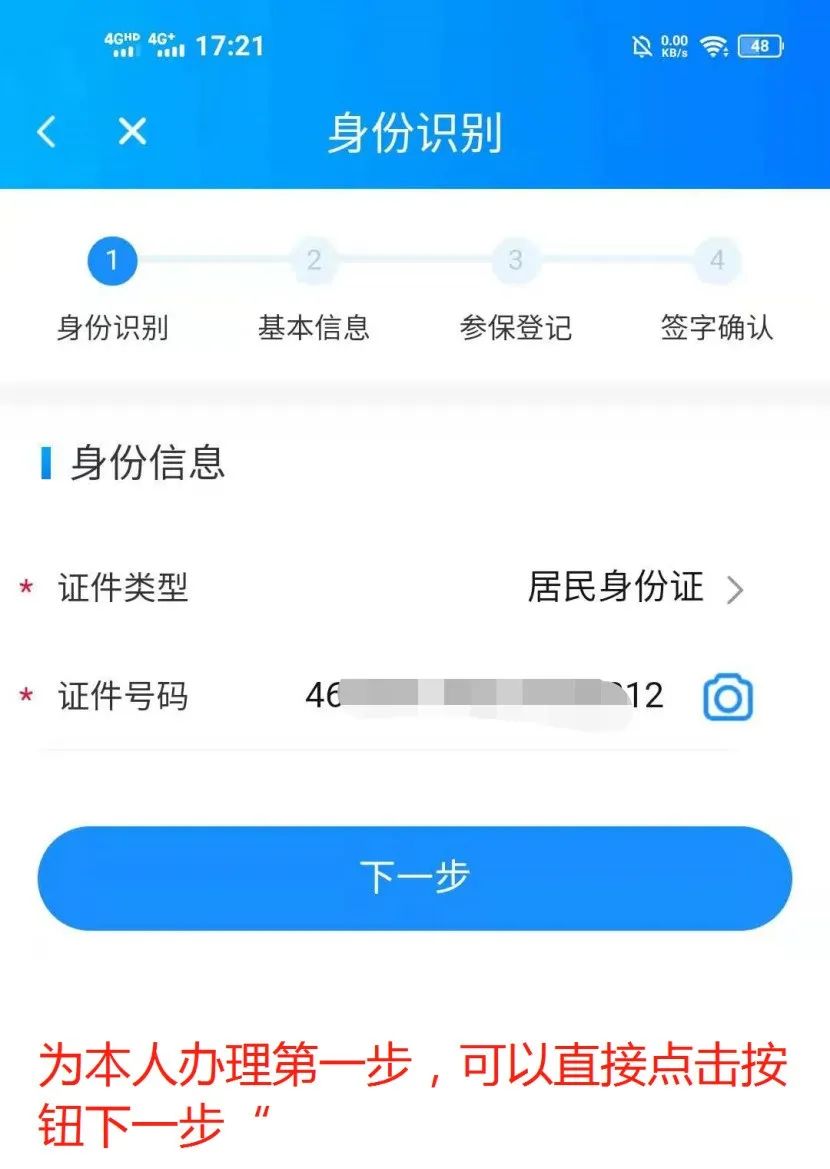Tap the 下一步 button
830x1169 pixels.
pos(414,877)
